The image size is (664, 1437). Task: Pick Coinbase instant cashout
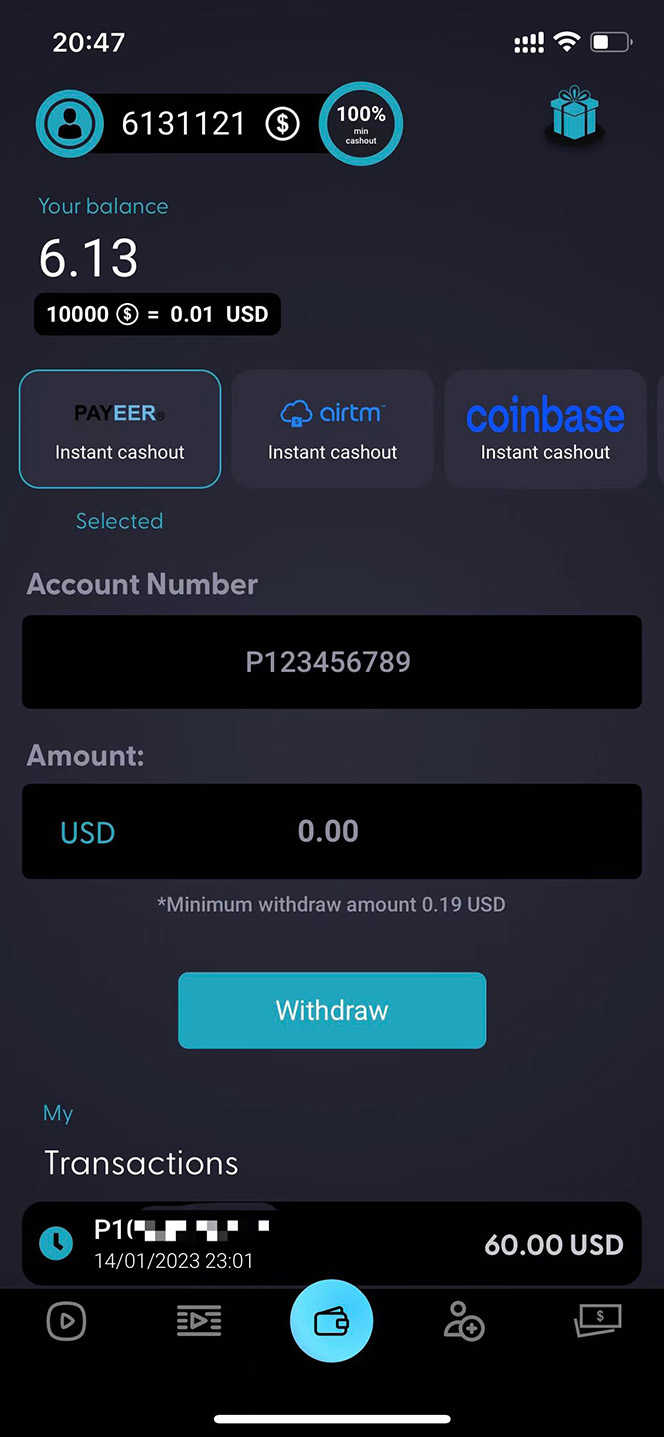click(545, 429)
